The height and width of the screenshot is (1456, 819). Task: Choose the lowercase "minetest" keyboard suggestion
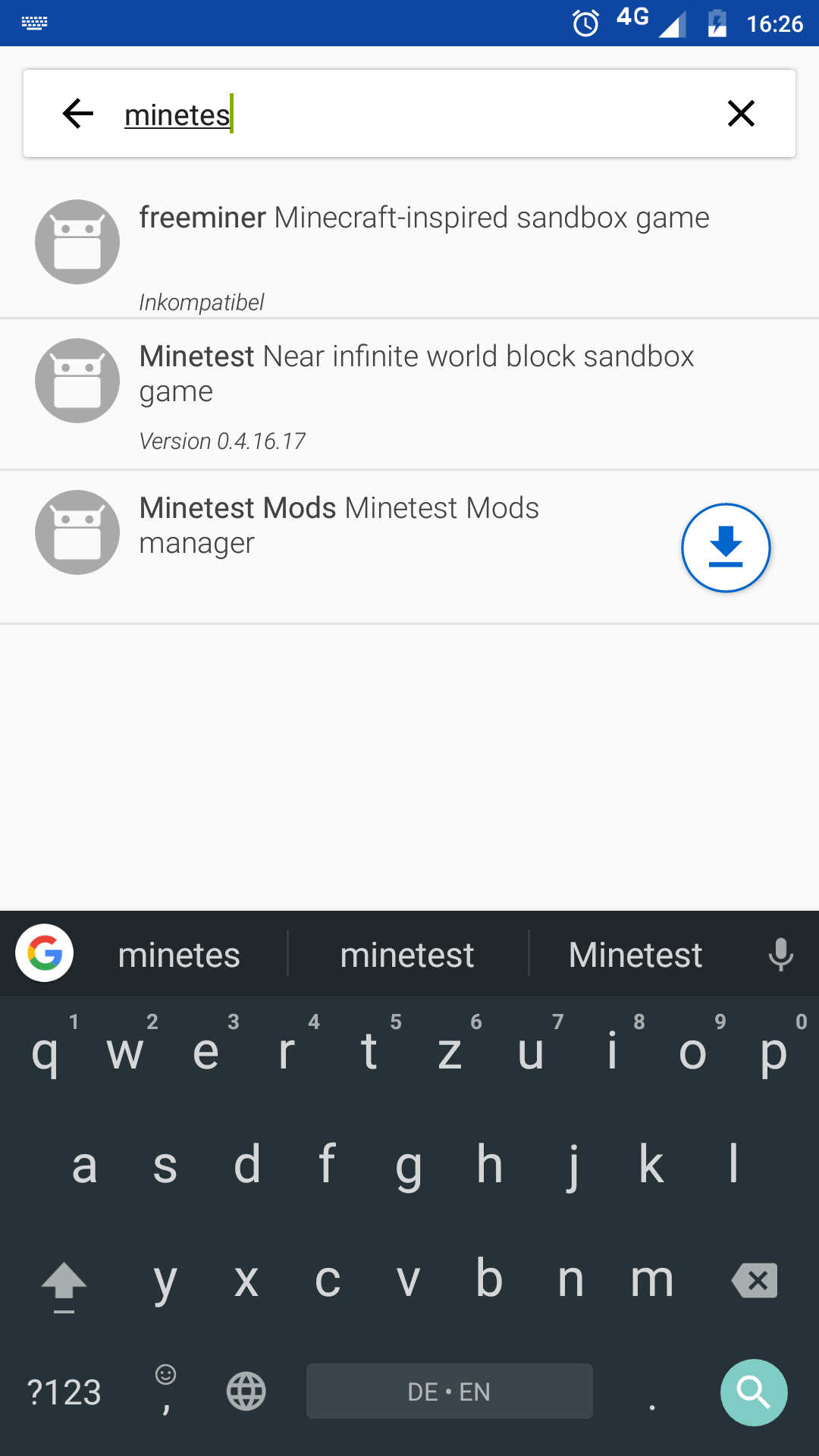point(407,955)
